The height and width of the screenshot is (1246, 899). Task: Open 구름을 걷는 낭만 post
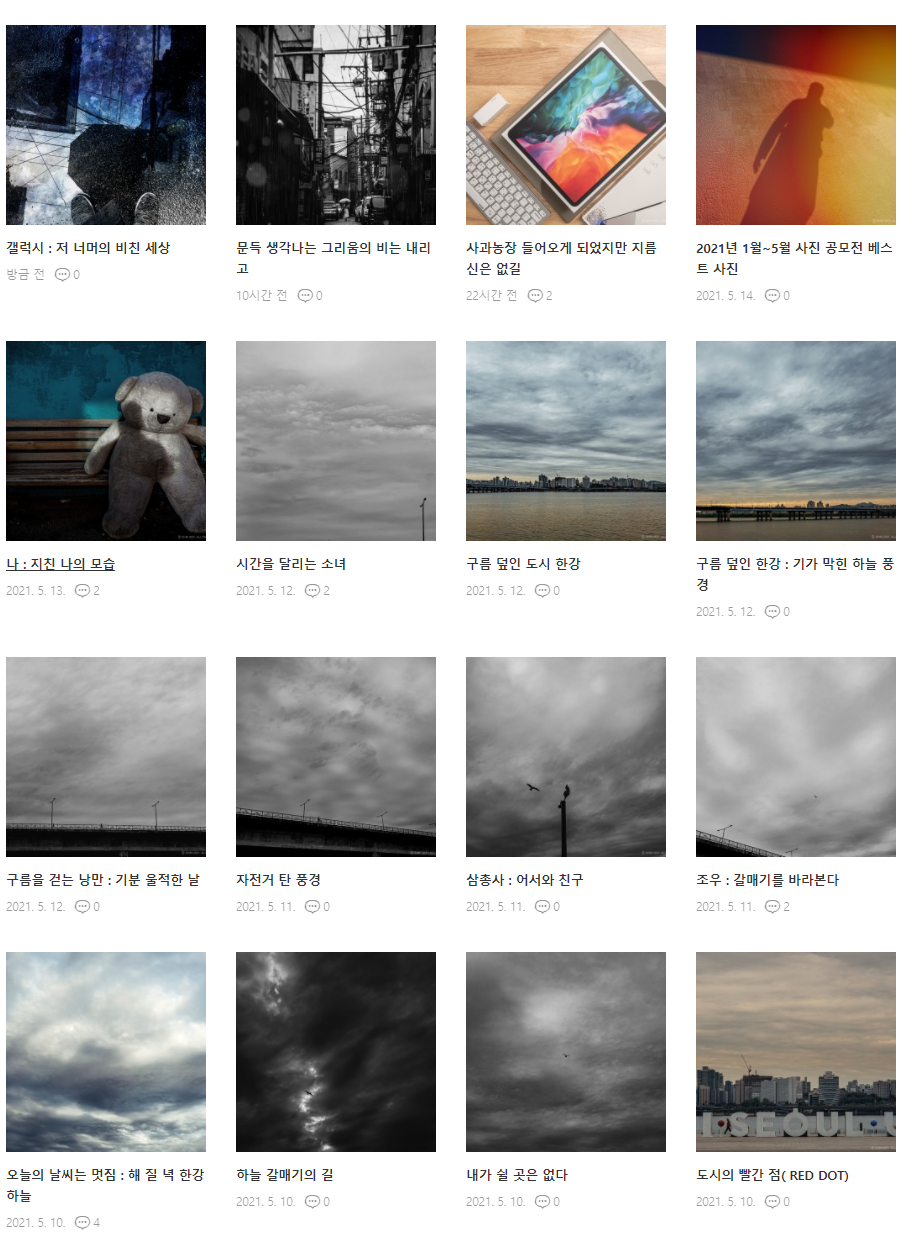(103, 880)
